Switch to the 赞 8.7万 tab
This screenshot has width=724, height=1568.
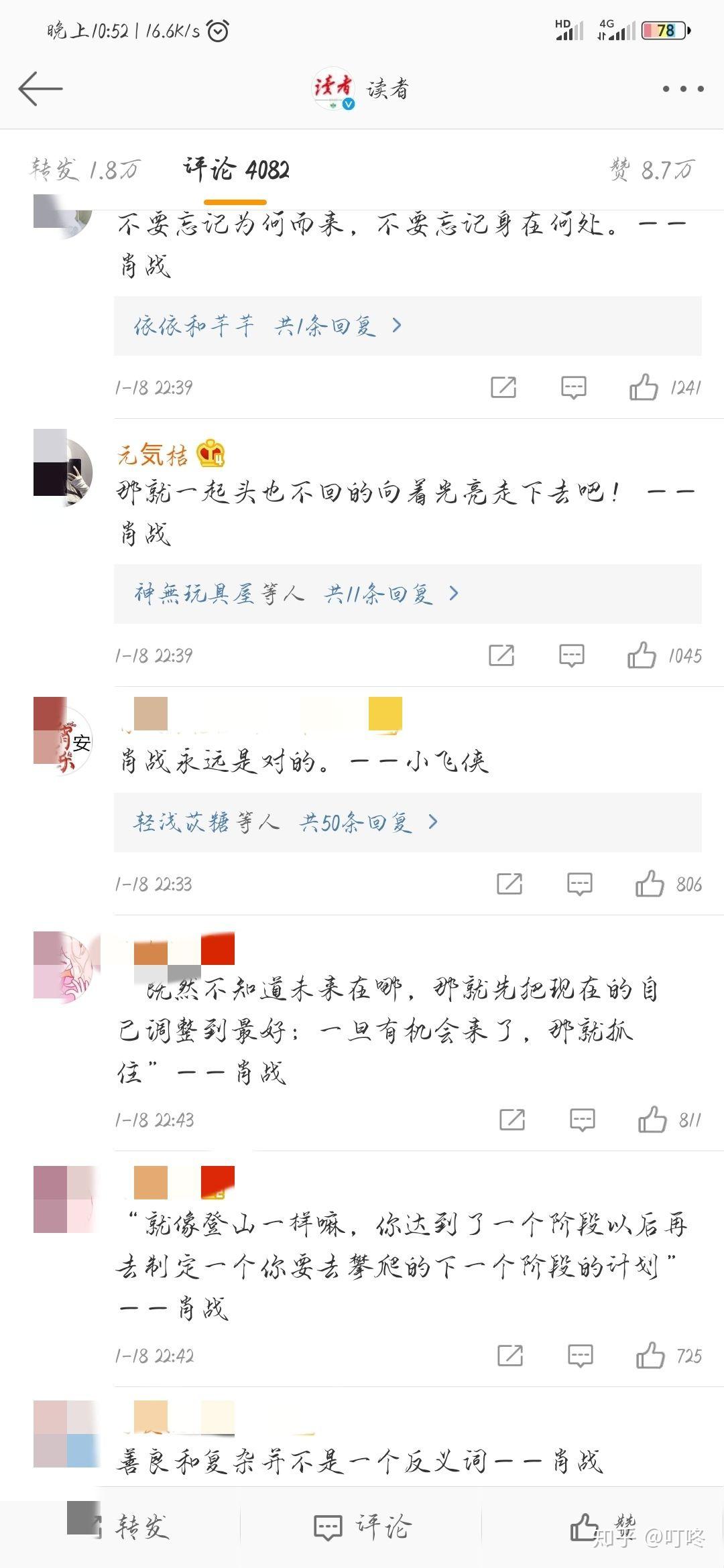651,170
